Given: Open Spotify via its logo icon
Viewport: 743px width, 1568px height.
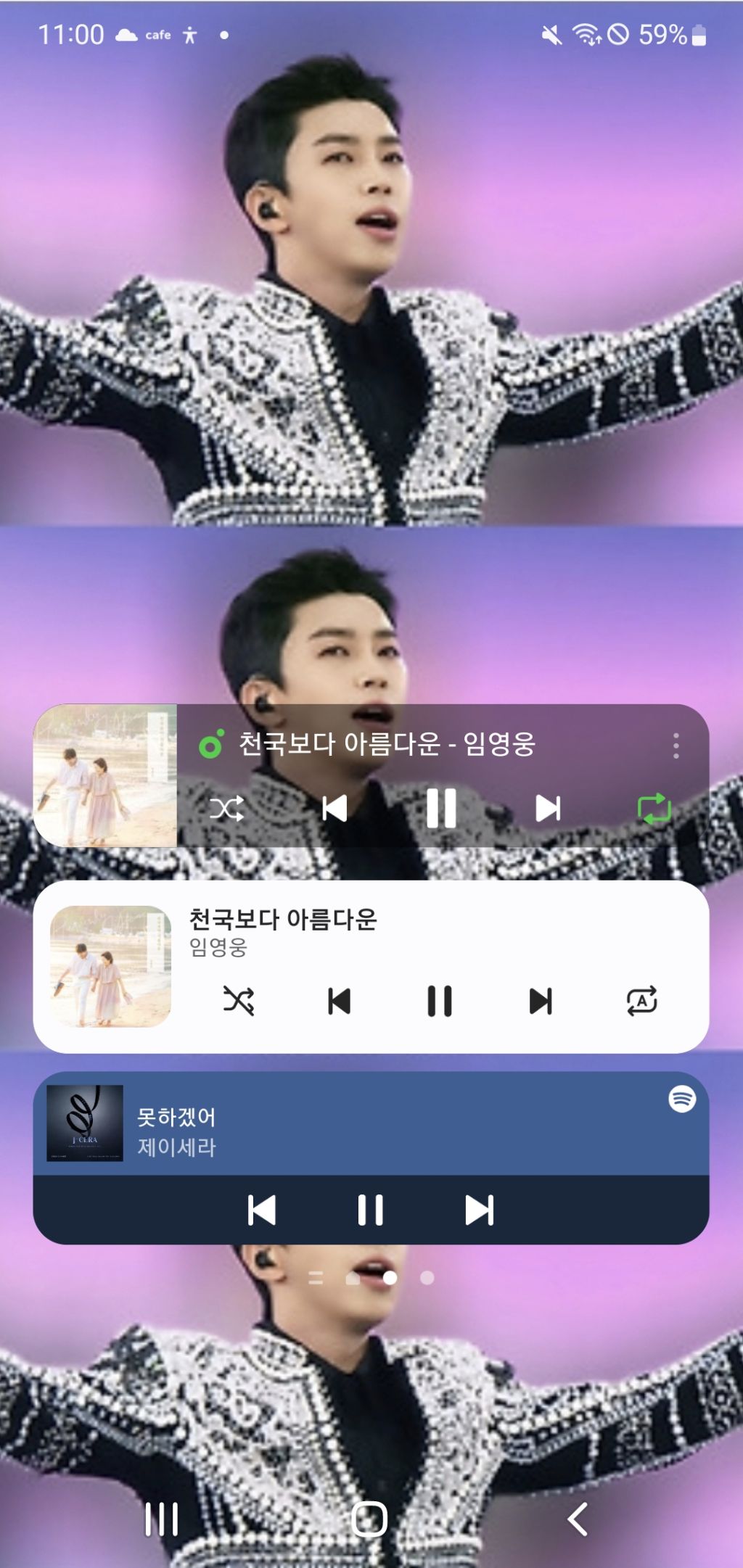Looking at the screenshot, I should point(682,1099).
